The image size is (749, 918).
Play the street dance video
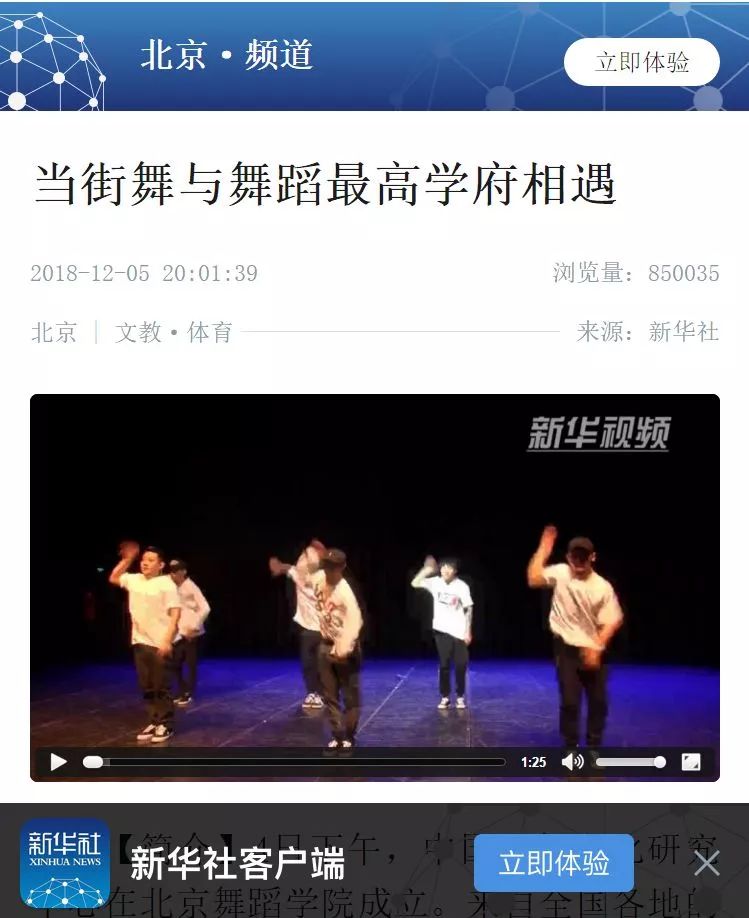coord(58,762)
